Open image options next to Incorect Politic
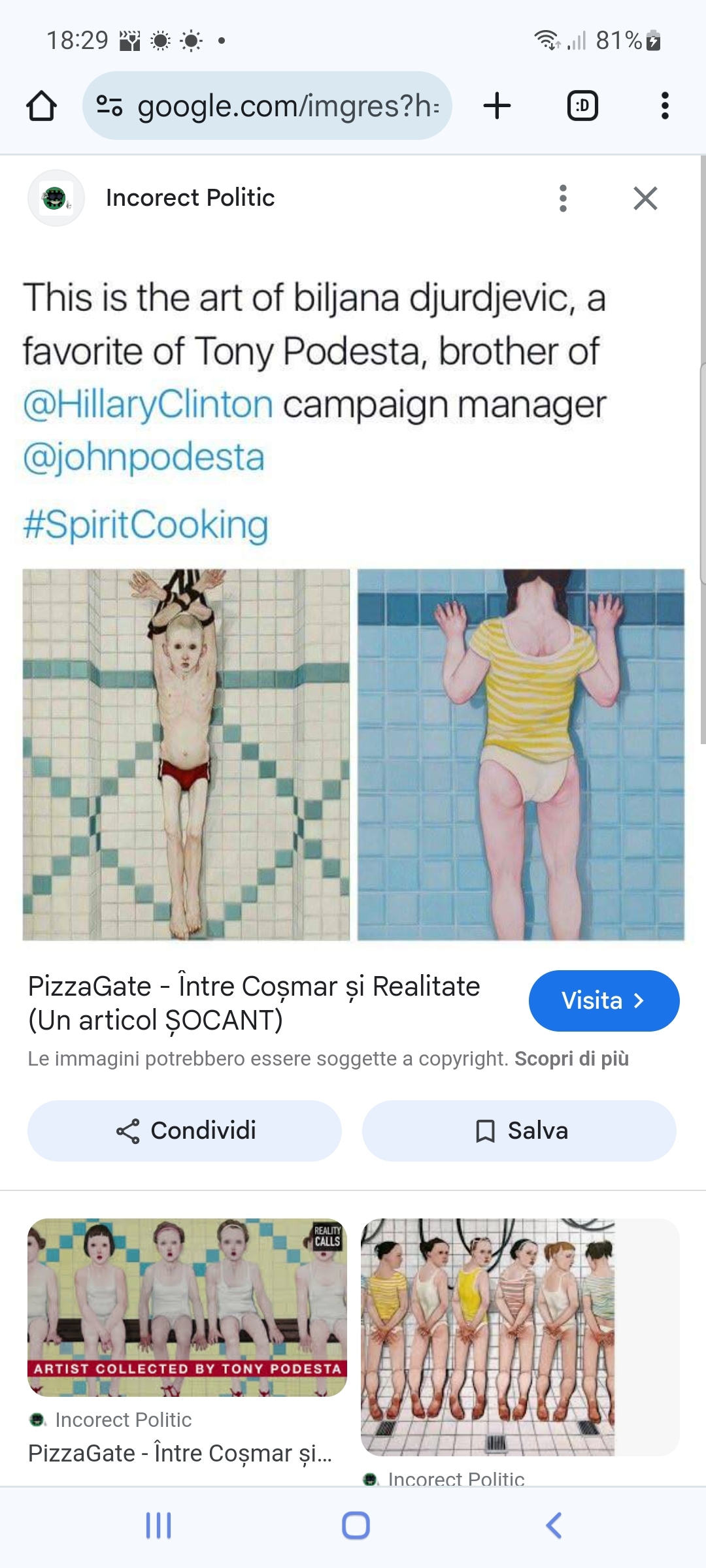 [x=563, y=198]
